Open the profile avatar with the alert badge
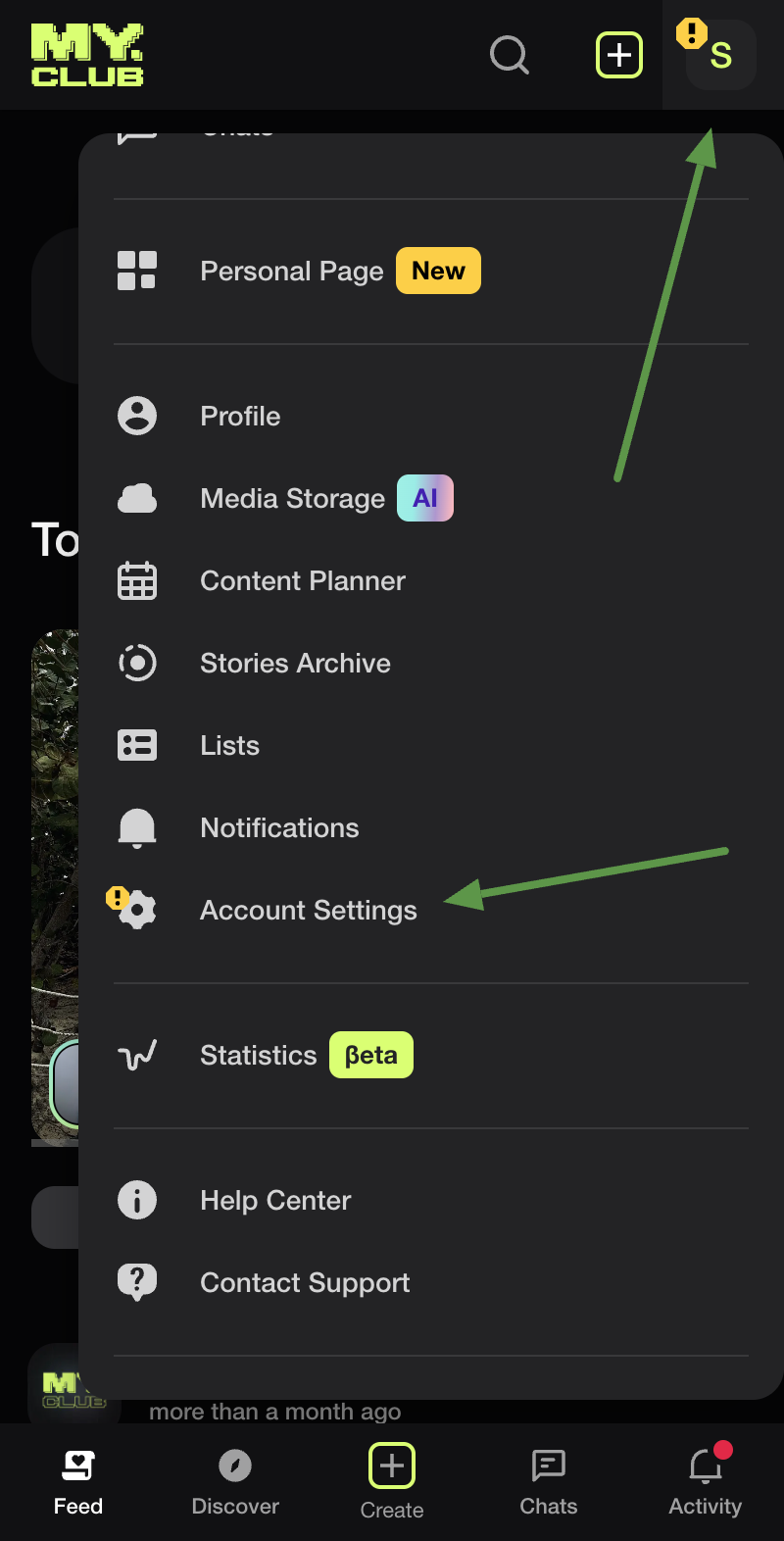 coord(720,56)
